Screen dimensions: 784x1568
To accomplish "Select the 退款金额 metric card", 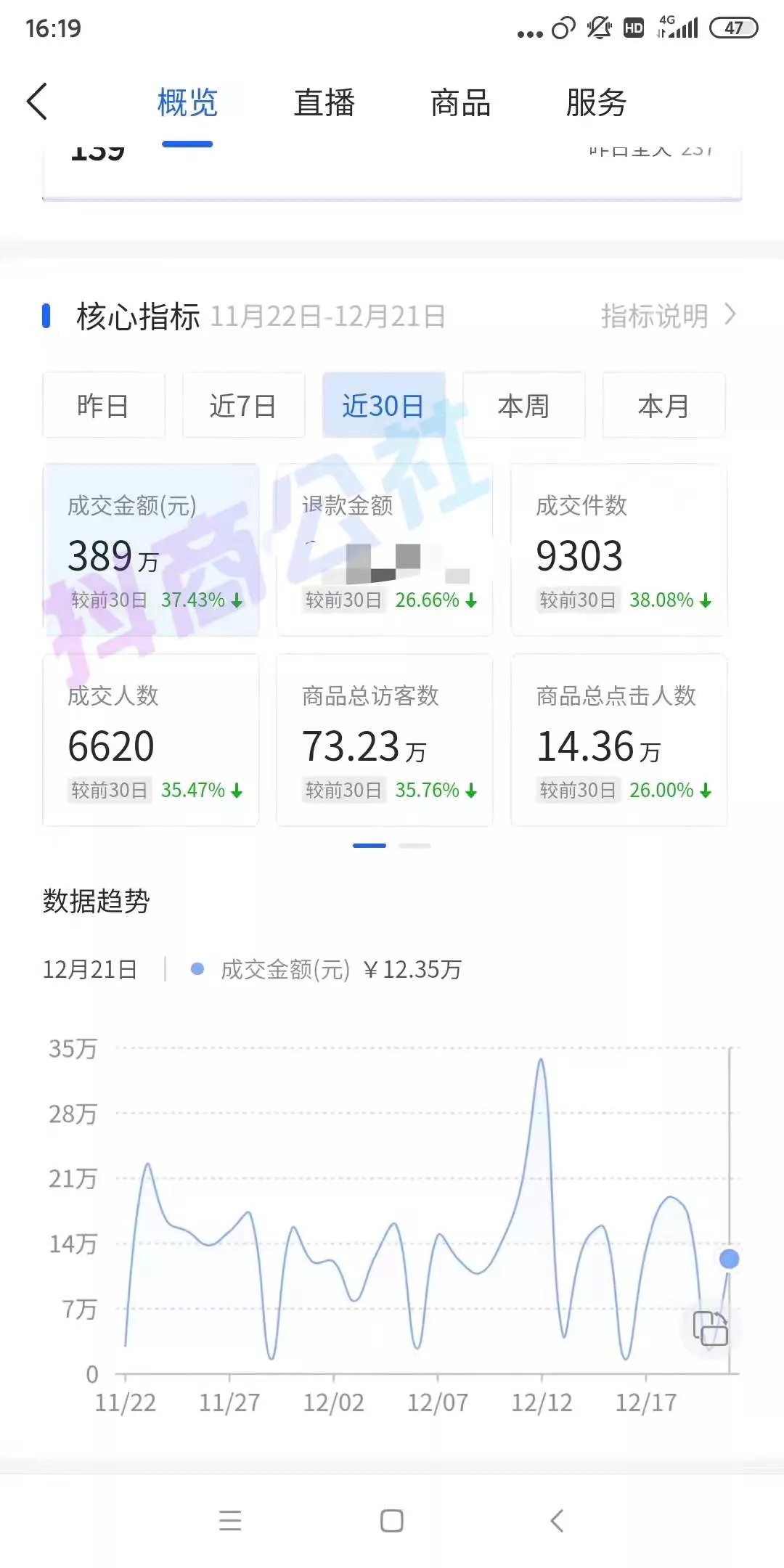I will pos(385,550).
